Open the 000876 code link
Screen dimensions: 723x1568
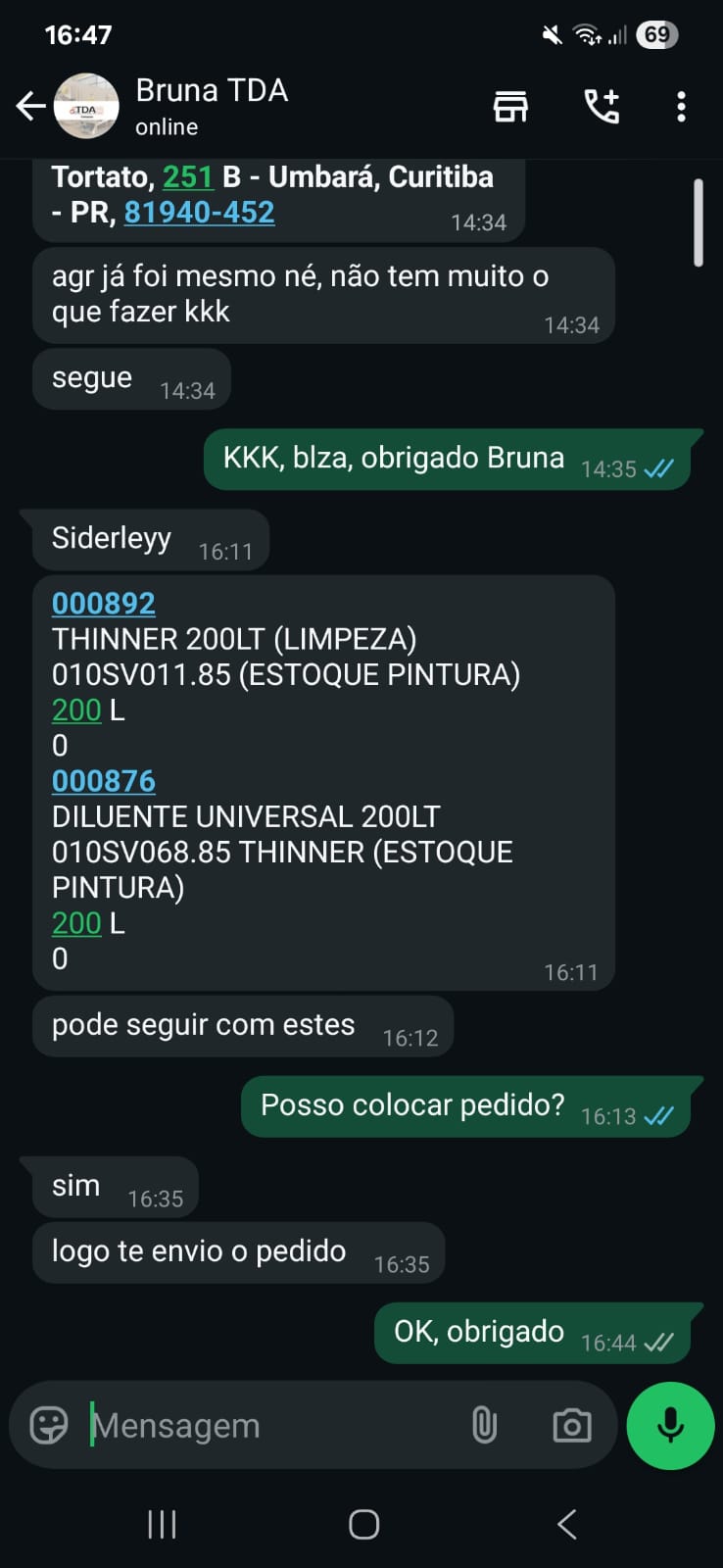point(104,781)
